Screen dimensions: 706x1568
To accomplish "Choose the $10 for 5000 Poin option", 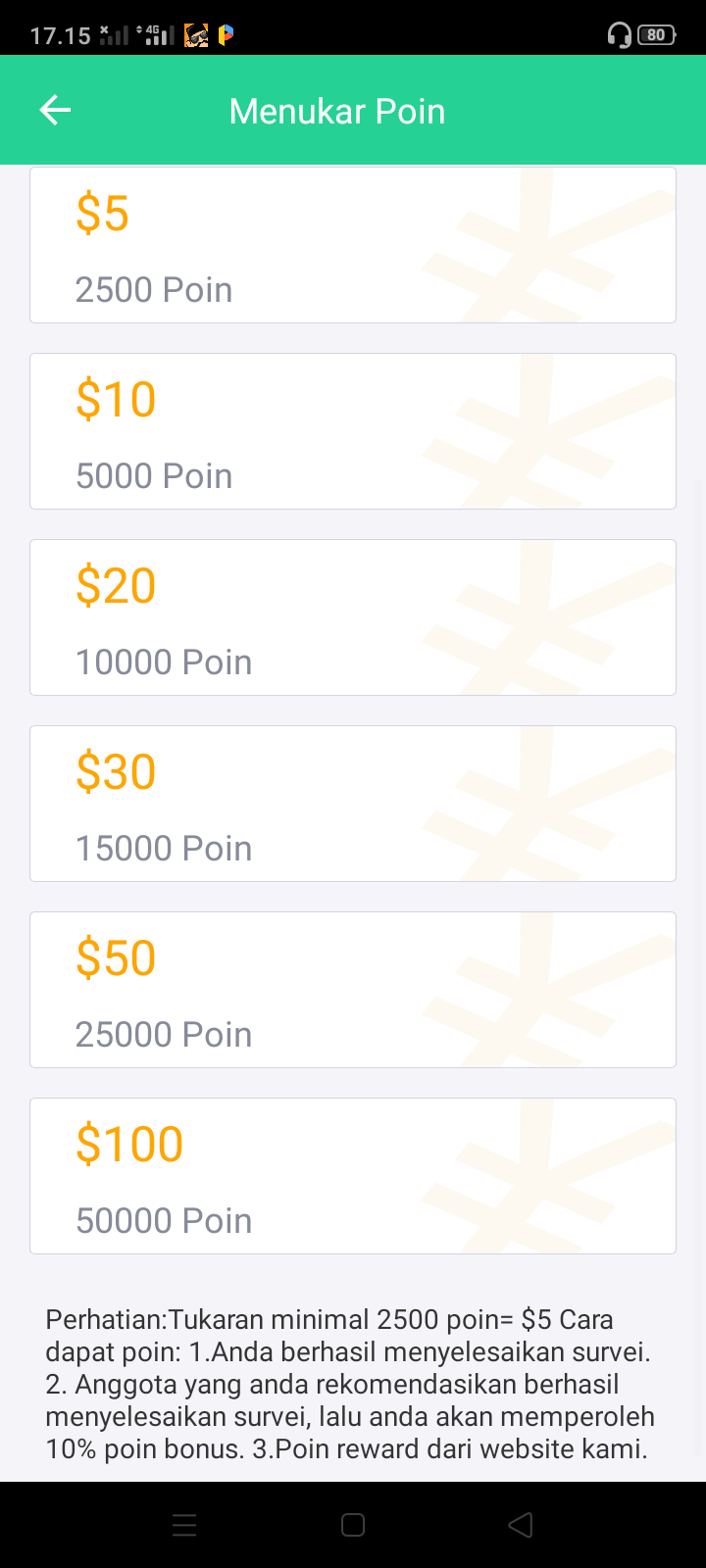I will pos(353,431).
